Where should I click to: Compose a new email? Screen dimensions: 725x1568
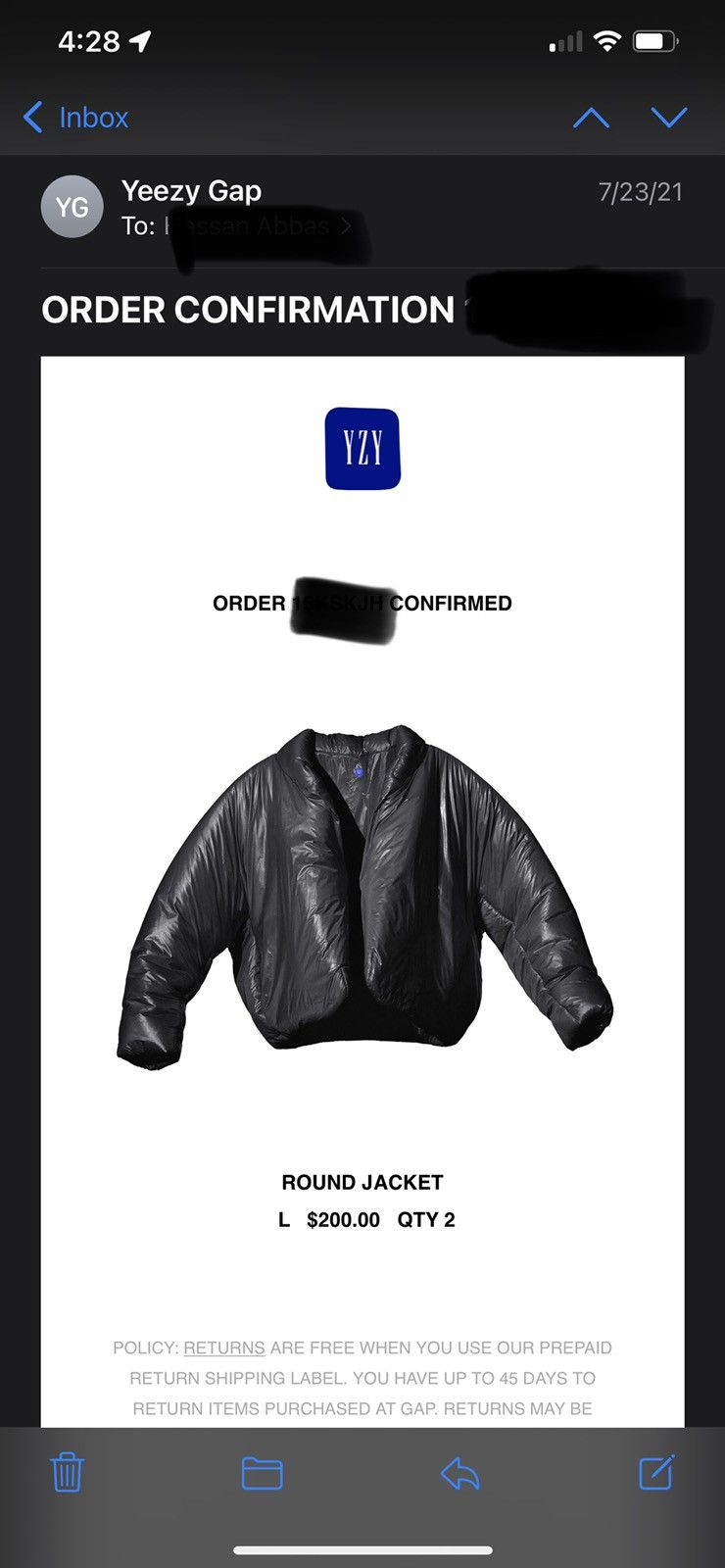pos(655,1472)
